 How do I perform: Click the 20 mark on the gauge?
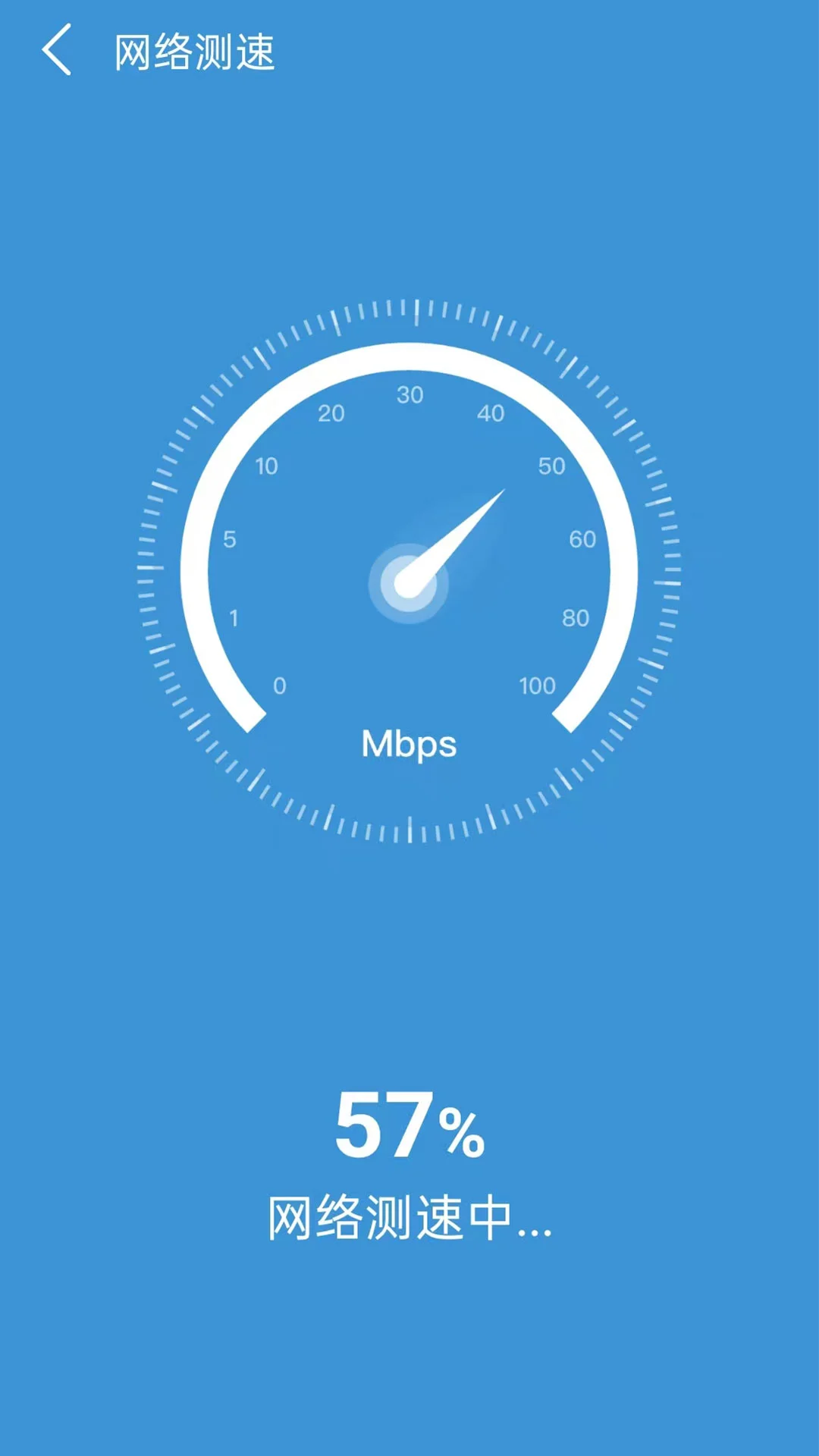(331, 414)
